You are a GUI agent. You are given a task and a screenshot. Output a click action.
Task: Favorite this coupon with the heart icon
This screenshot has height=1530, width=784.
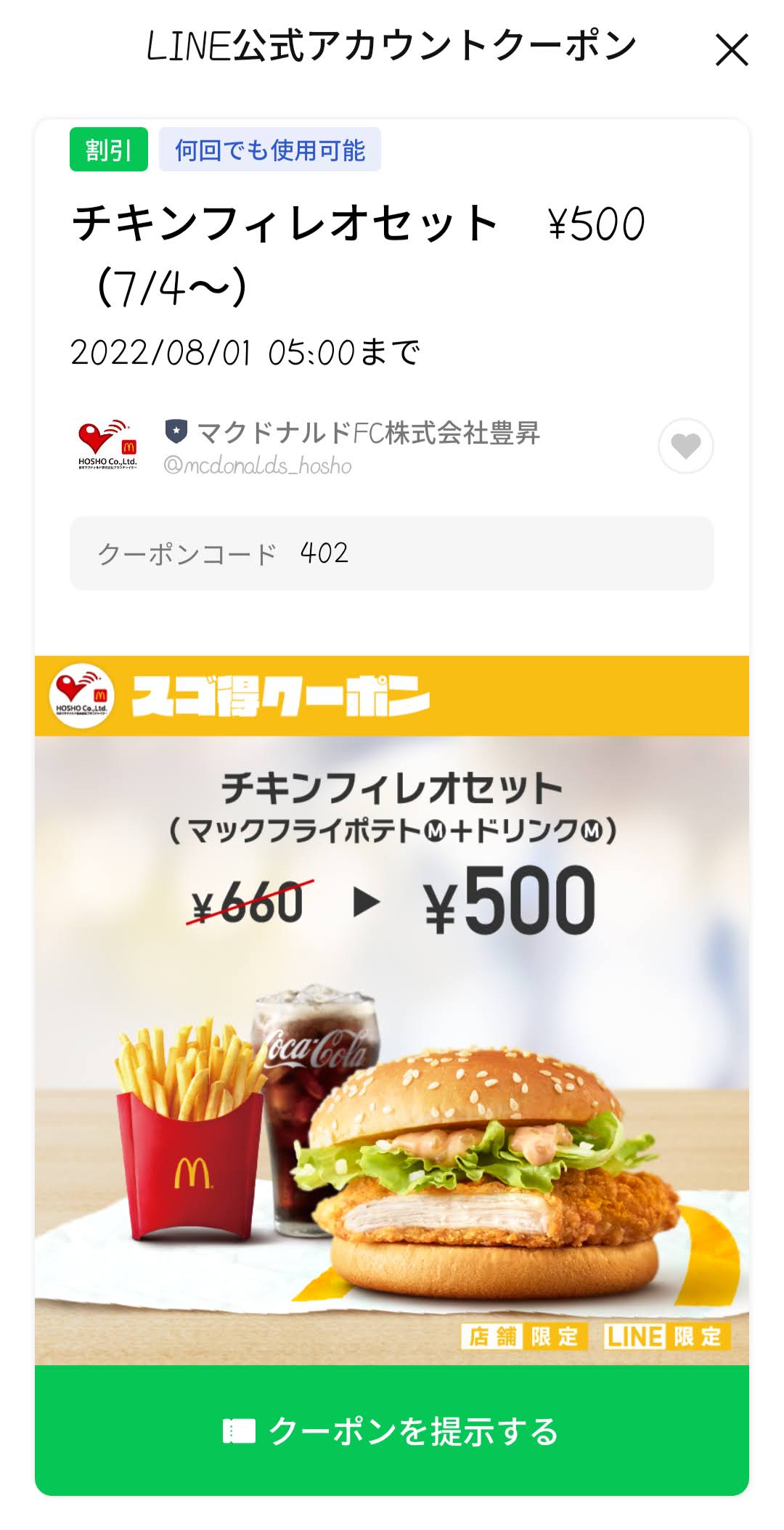685,446
